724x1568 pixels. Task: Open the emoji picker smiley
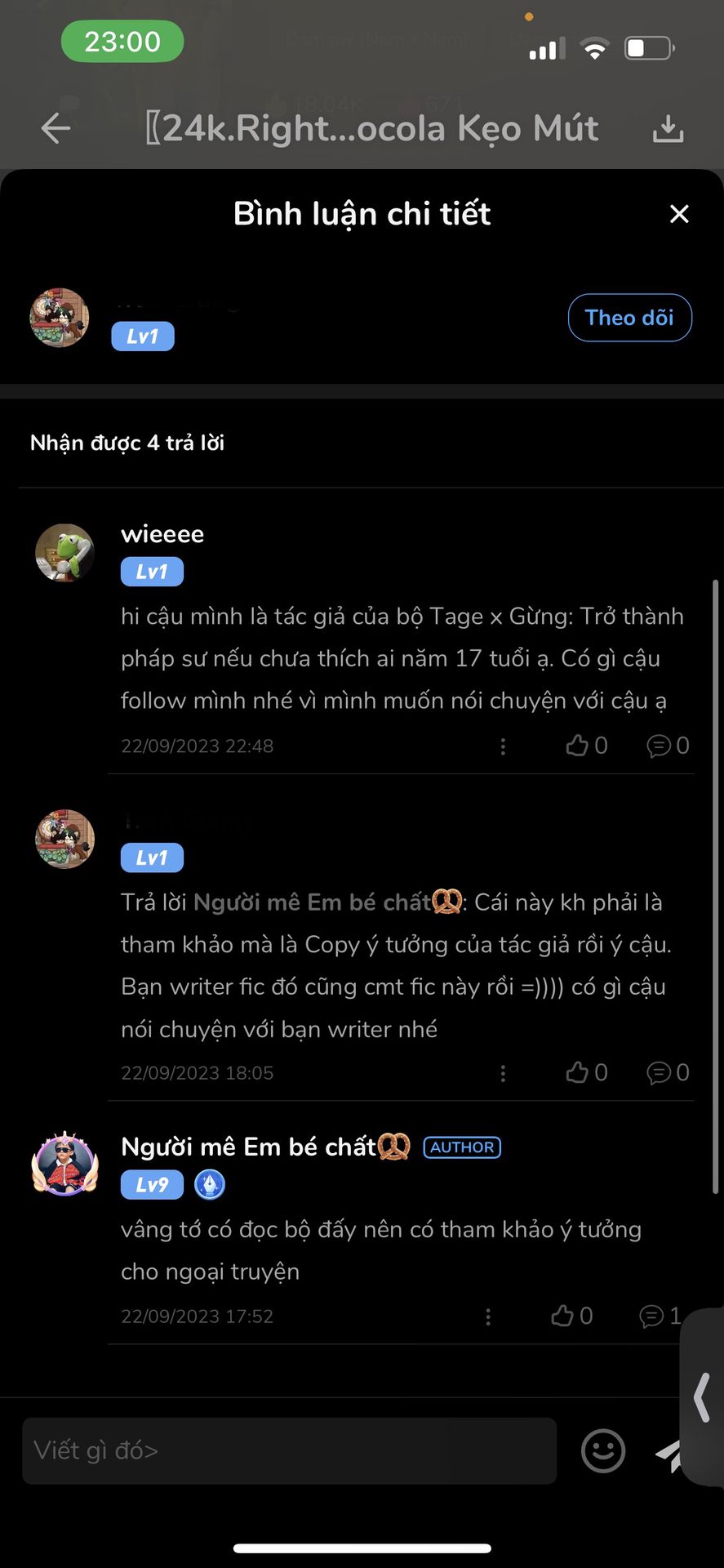click(602, 1450)
